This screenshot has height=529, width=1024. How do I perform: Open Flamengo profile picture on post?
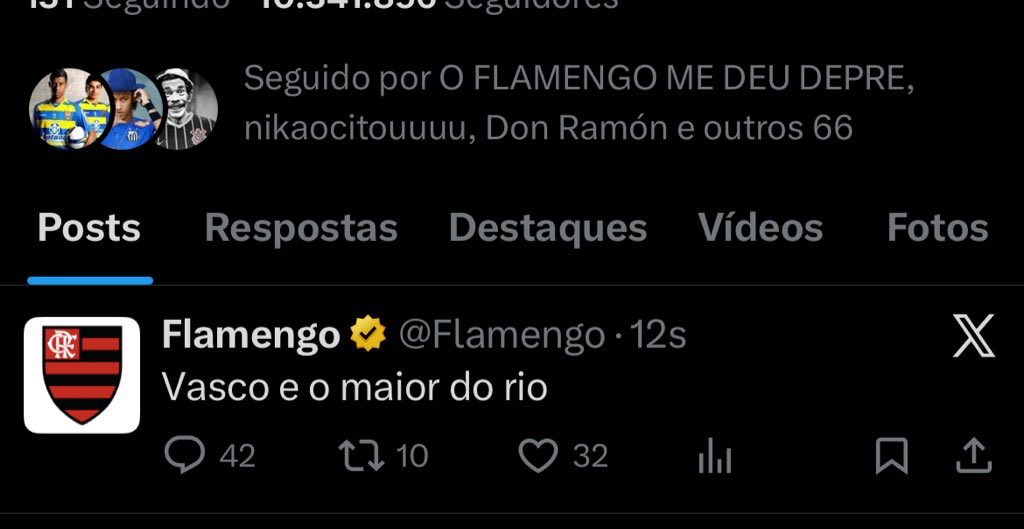coord(81,374)
